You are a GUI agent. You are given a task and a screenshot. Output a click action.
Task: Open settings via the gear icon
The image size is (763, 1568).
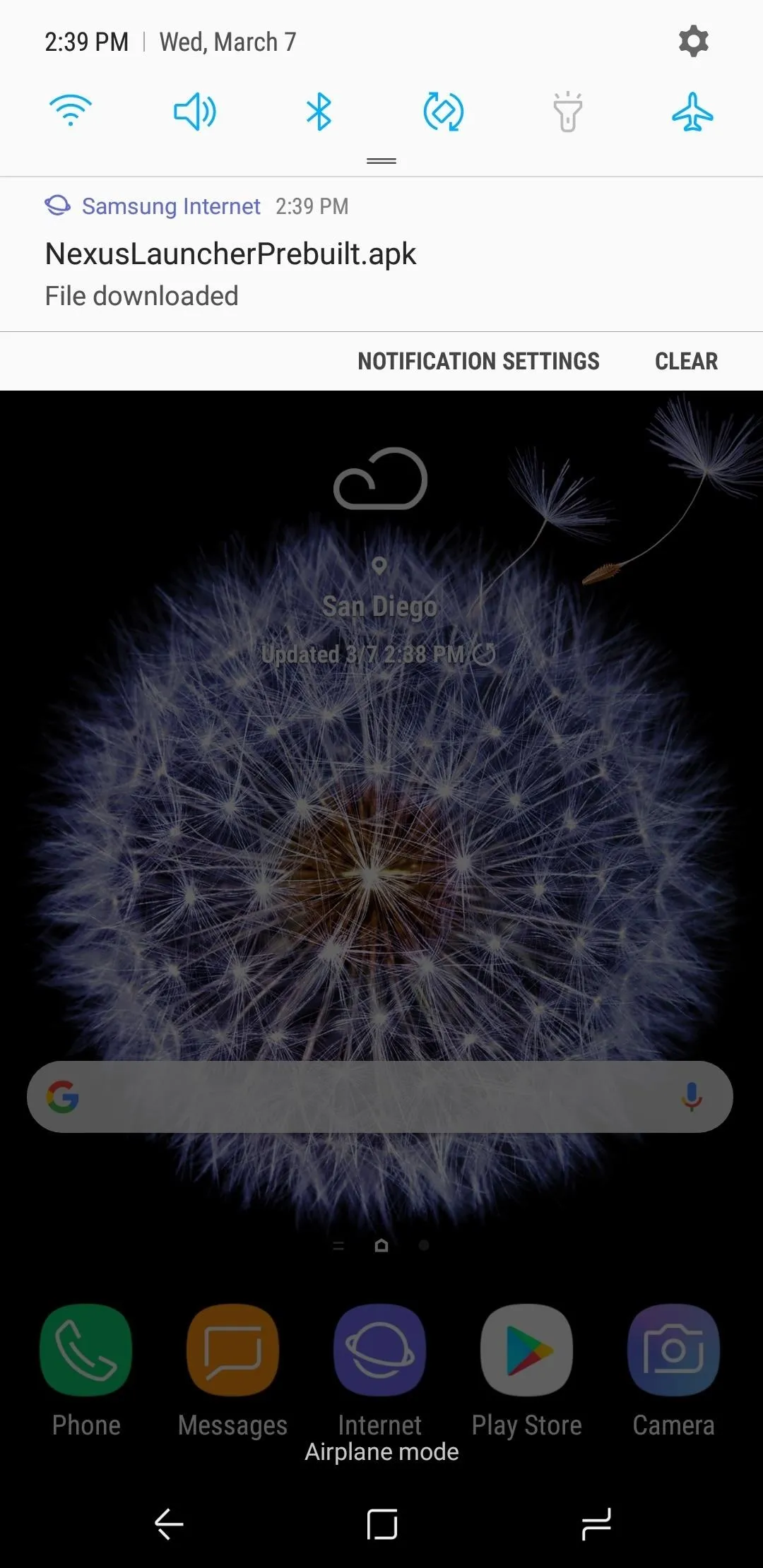[x=693, y=42]
